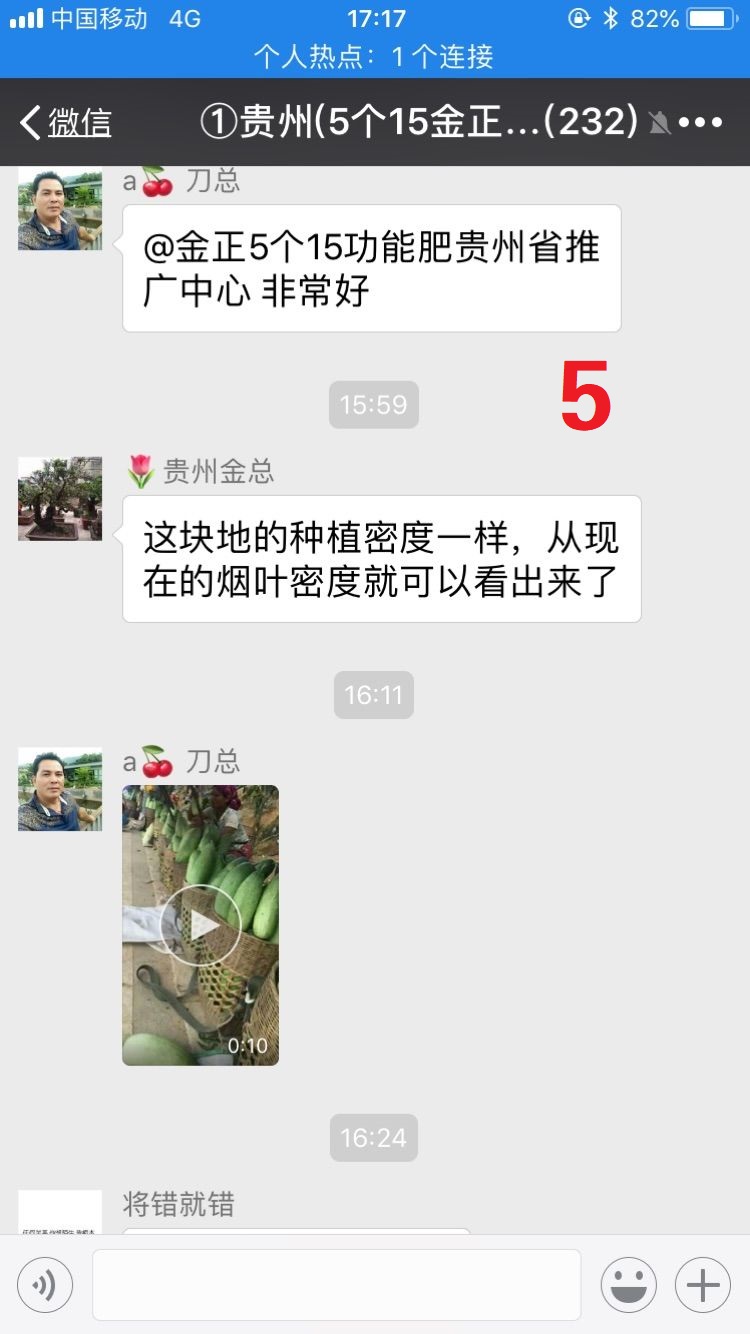This screenshot has width=750, height=1334.
Task: Open the emoji sticker panel
Action: pos(629,1285)
